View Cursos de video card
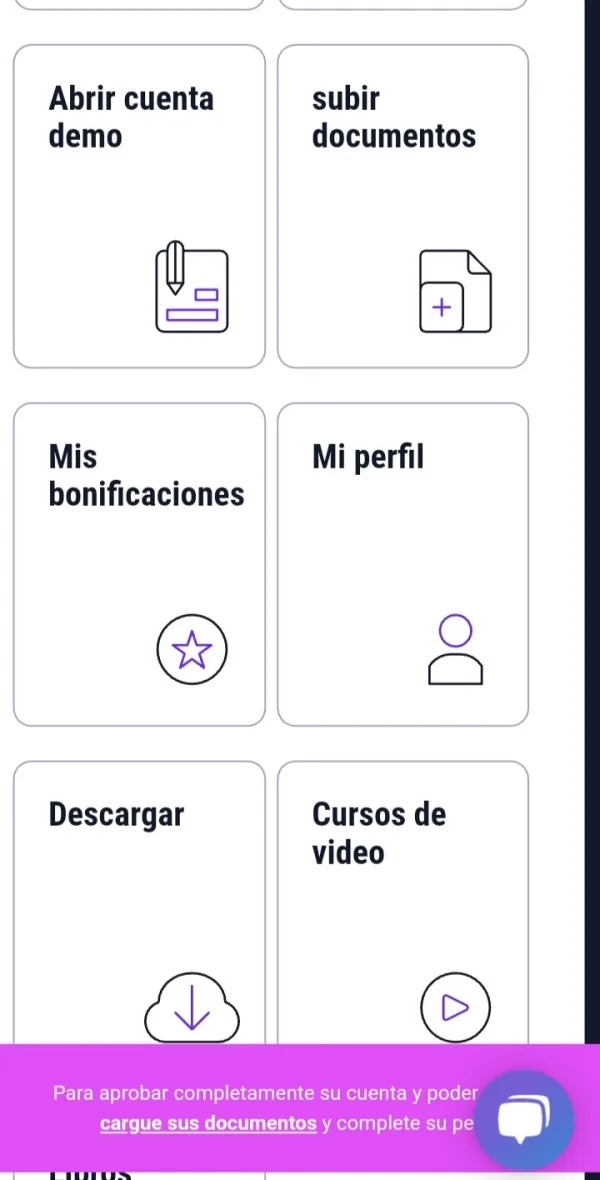The width and height of the screenshot is (600, 1180). [x=402, y=900]
